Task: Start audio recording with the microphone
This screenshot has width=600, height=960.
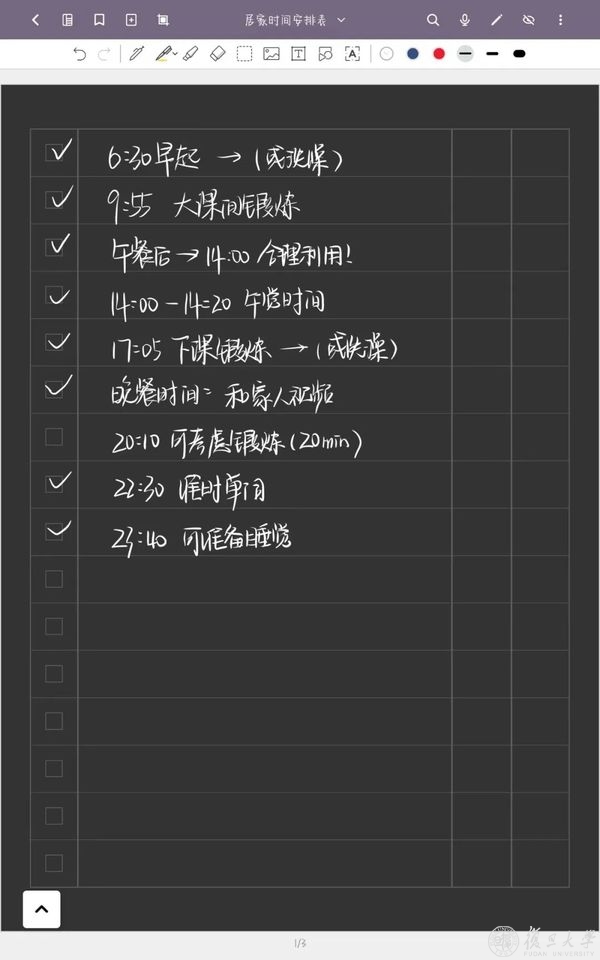Action: (x=465, y=20)
